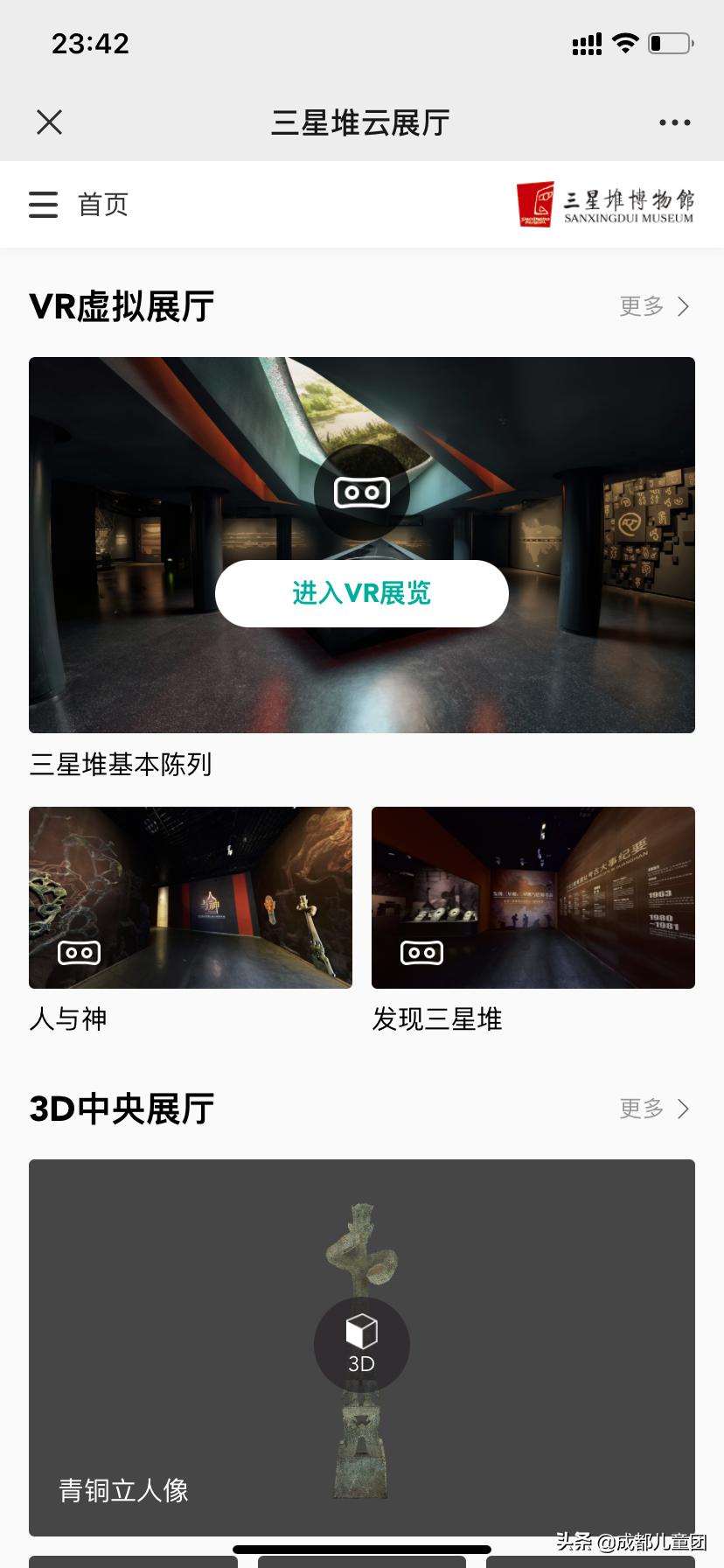Viewport: 724px width, 1568px height.
Task: Open the 3D cube viewer for 青铜立人像
Action: point(360,1345)
